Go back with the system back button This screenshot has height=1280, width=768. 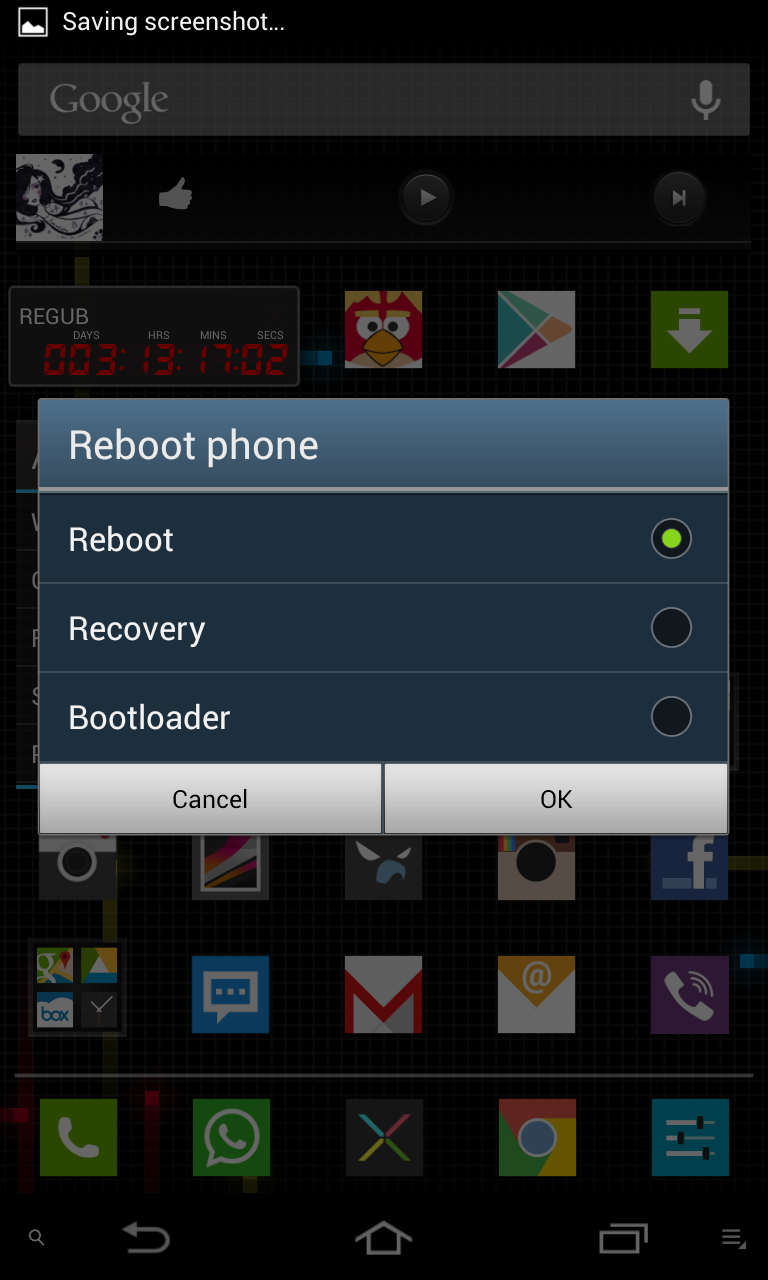pos(146,1238)
